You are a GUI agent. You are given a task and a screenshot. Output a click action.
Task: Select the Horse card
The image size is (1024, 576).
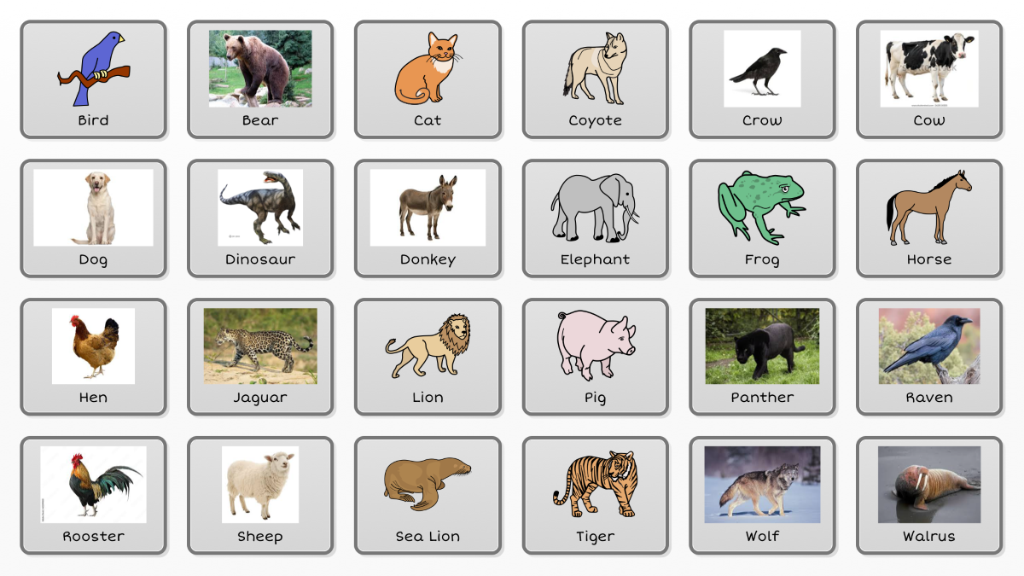(929, 218)
